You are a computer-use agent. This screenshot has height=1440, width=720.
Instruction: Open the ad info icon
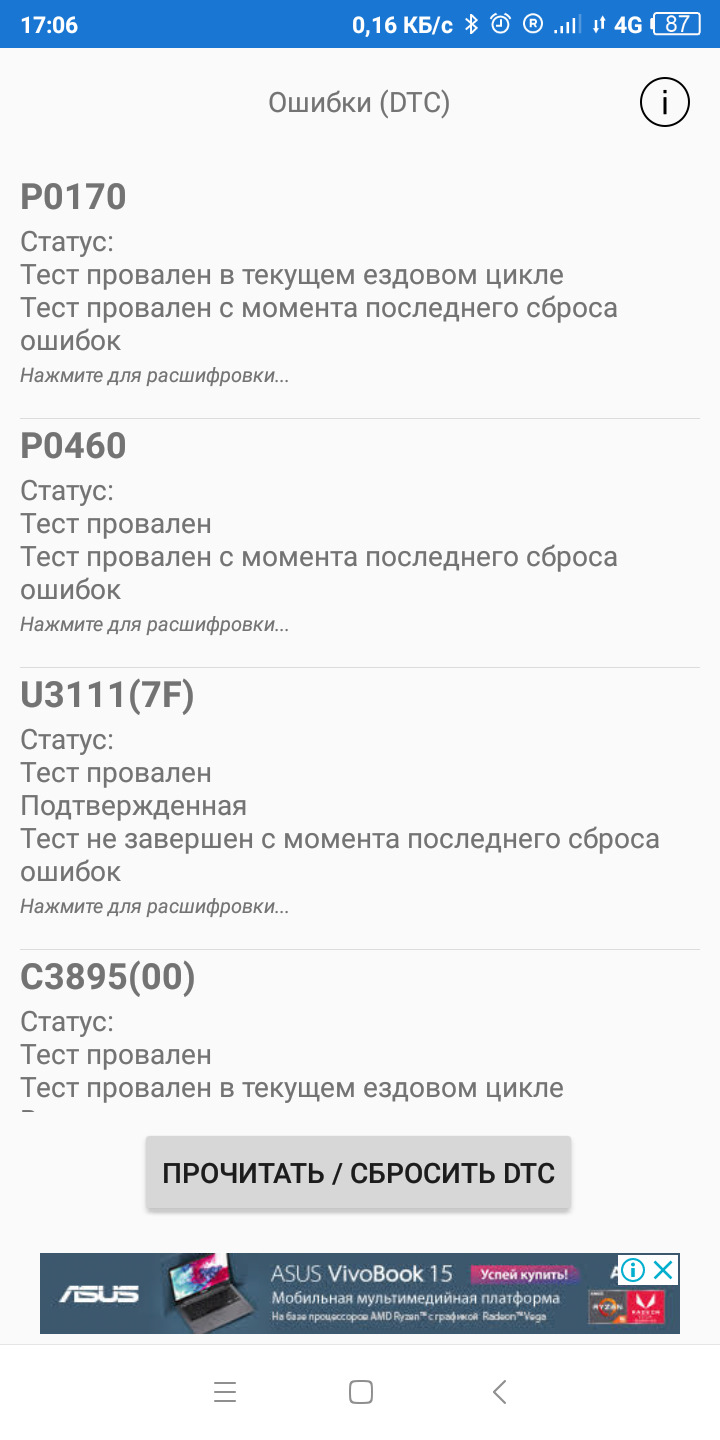(633, 1271)
